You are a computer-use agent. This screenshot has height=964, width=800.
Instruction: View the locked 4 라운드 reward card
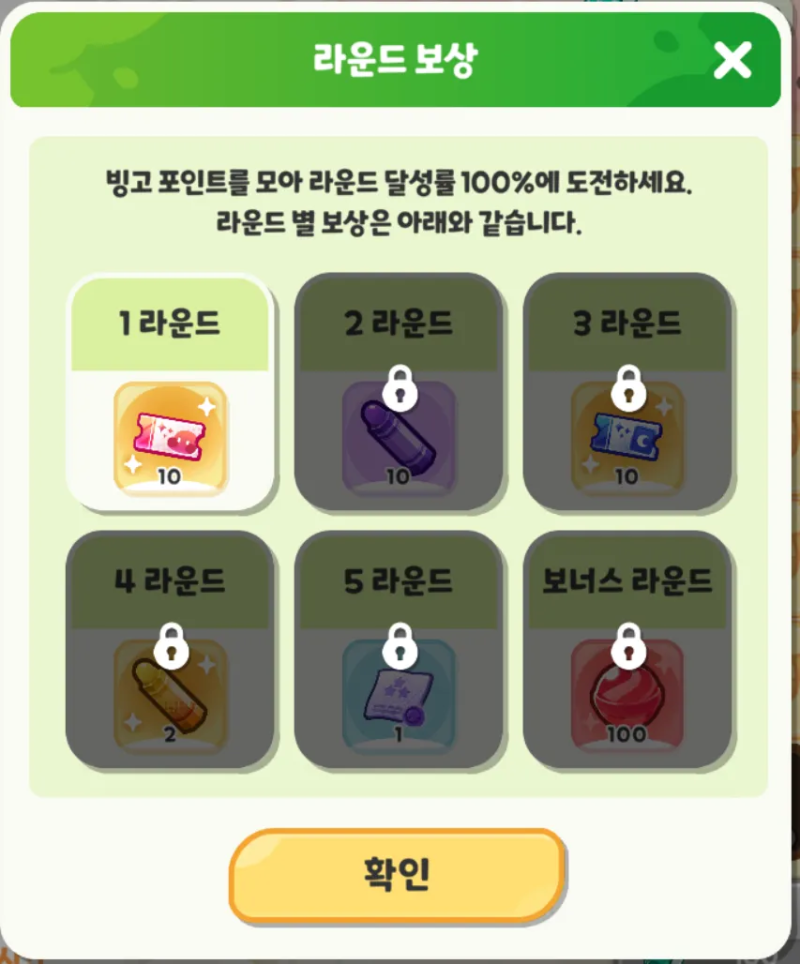169,650
